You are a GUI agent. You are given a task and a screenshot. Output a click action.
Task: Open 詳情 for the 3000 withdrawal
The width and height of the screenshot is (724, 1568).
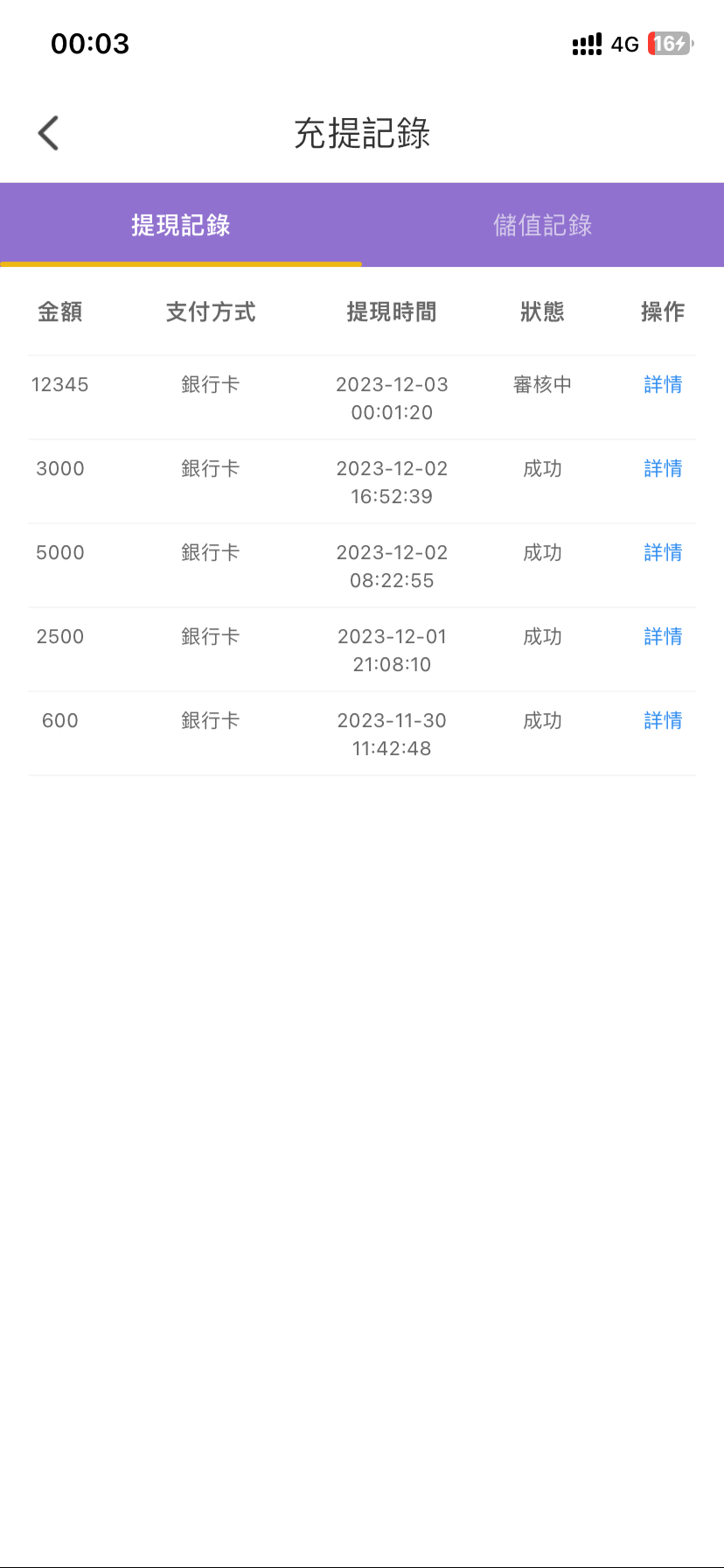[663, 468]
